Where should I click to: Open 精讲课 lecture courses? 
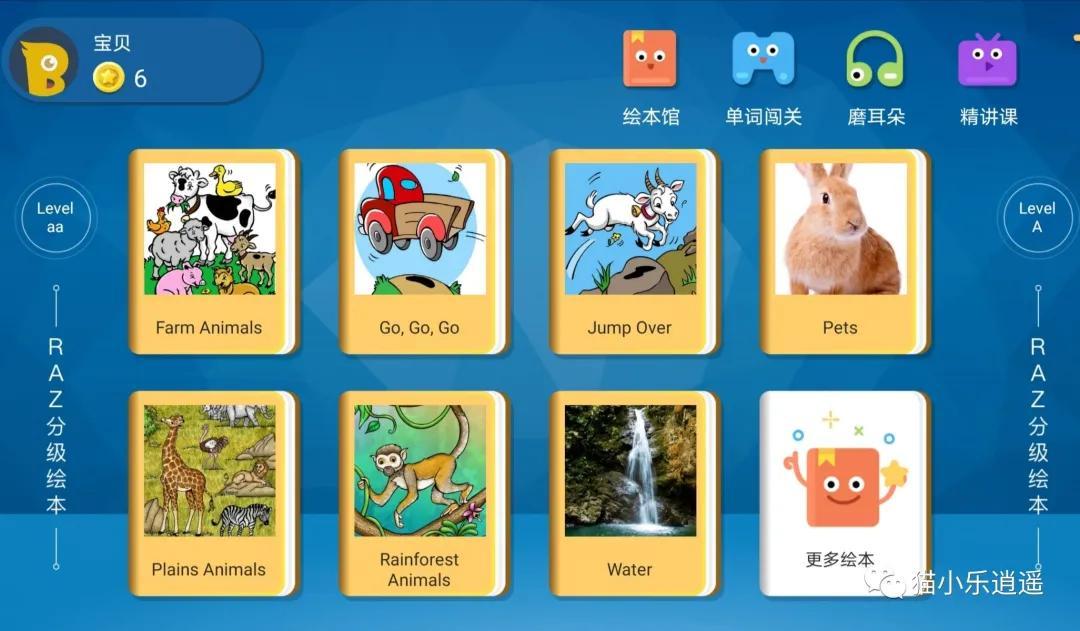pyautogui.click(x=988, y=78)
